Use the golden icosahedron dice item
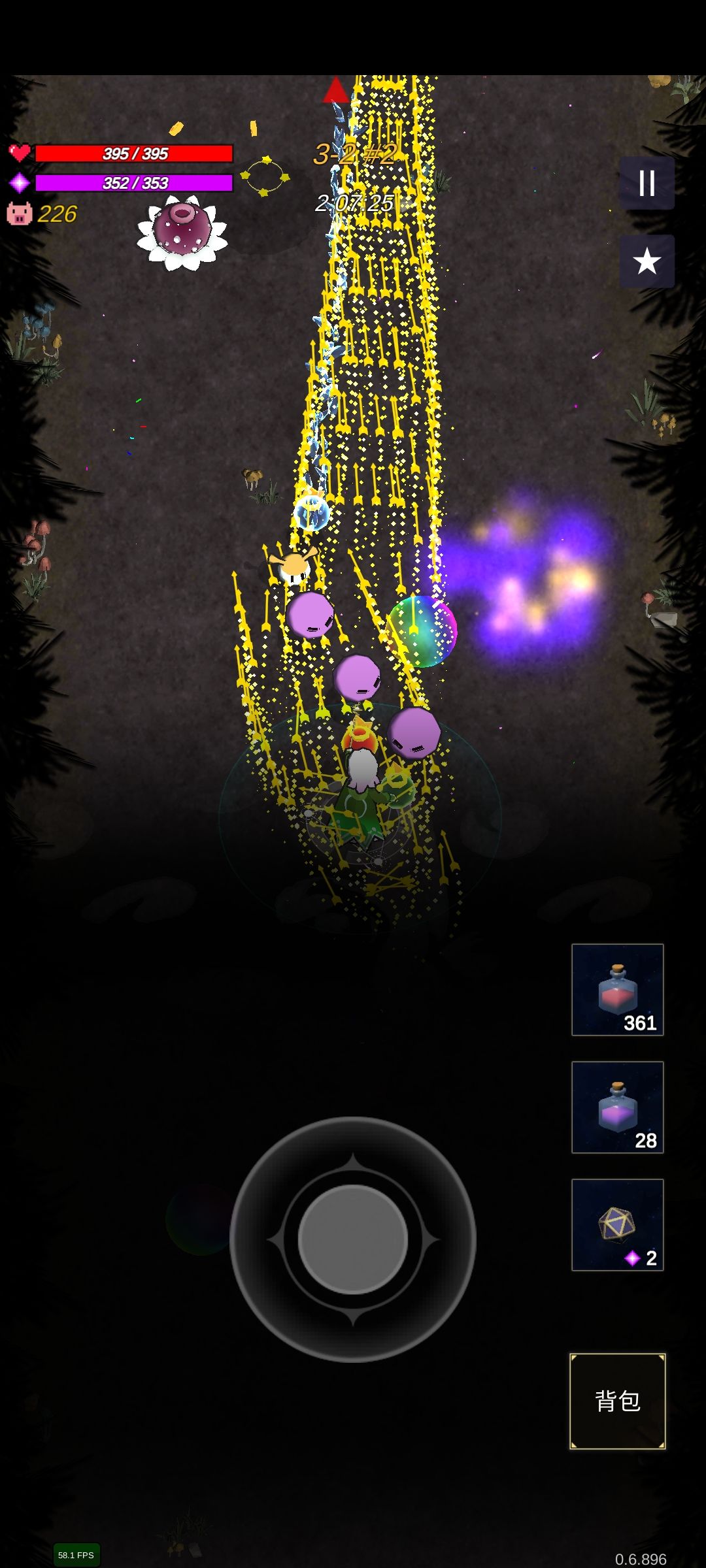The width and height of the screenshot is (706, 1568). 617,1224
